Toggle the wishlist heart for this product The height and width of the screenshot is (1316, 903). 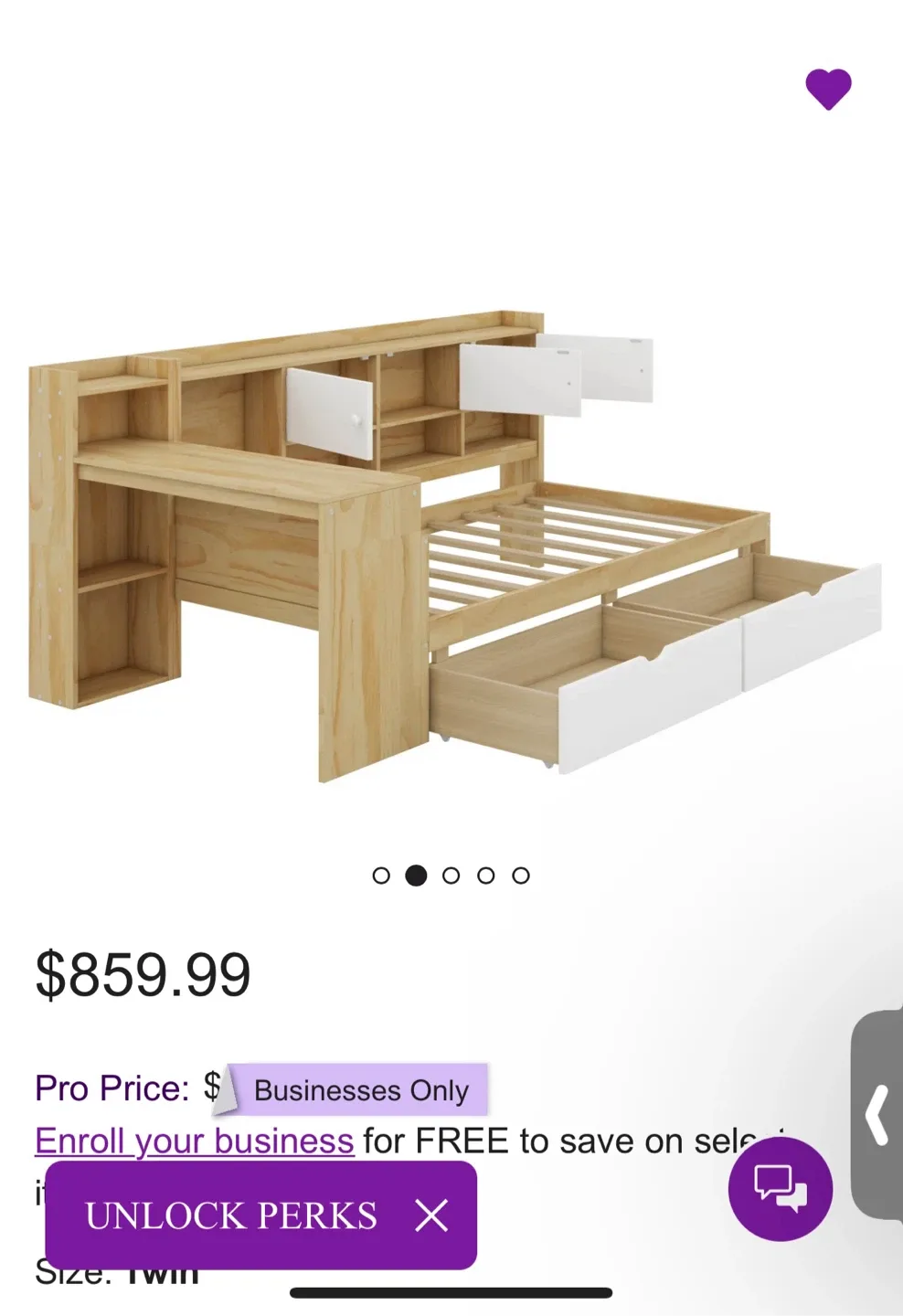pos(827,89)
